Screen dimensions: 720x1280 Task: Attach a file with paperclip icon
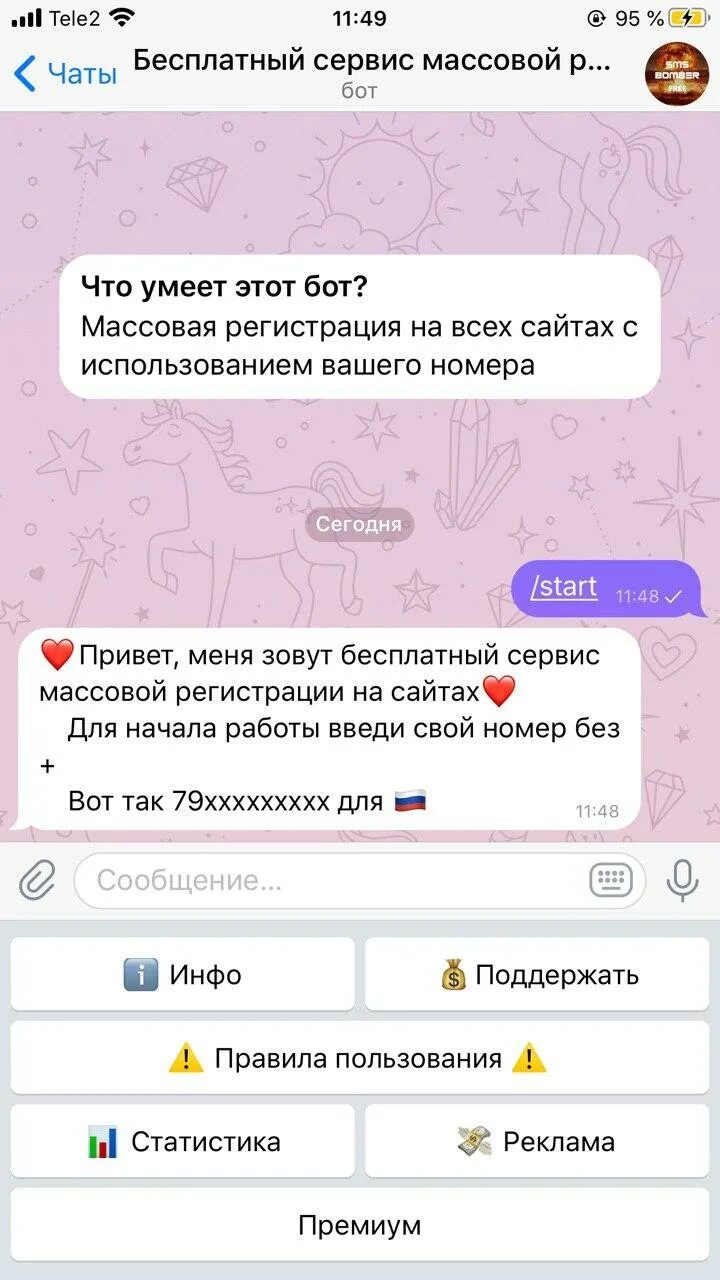pyautogui.click(x=37, y=880)
